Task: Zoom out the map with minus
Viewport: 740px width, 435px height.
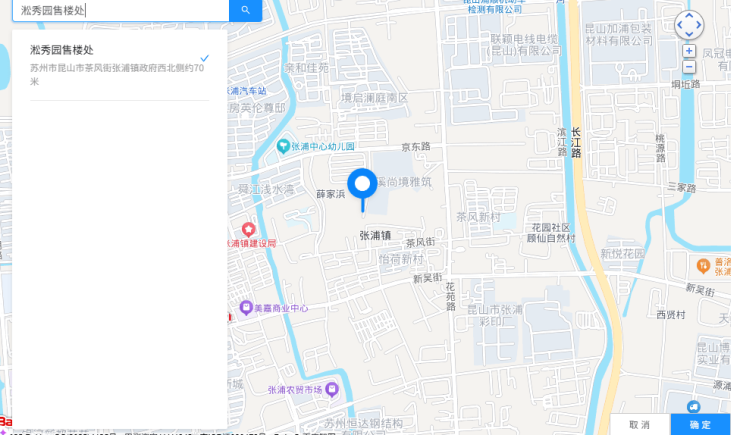Action: [689, 67]
